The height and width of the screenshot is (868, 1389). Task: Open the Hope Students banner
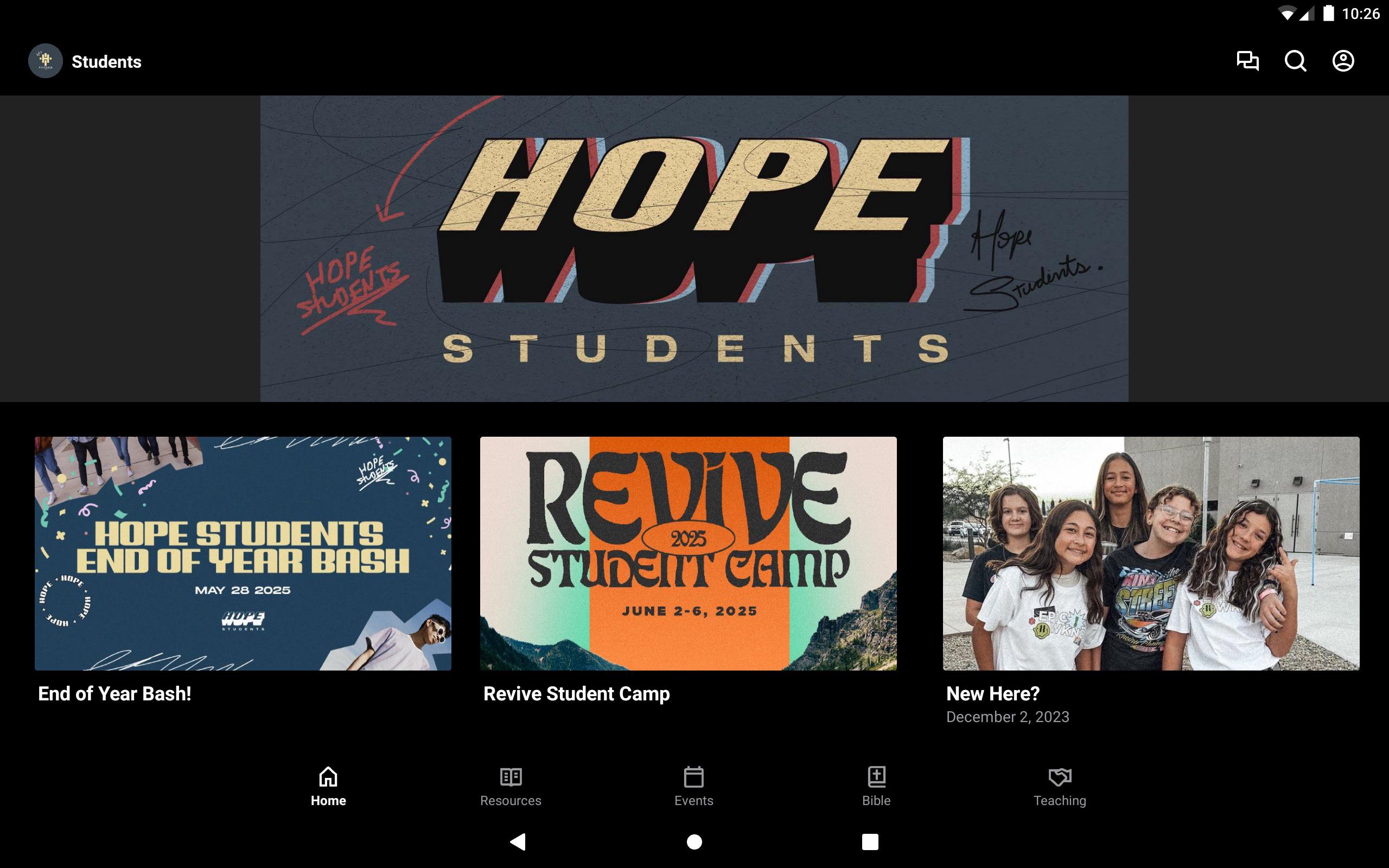coord(694,248)
